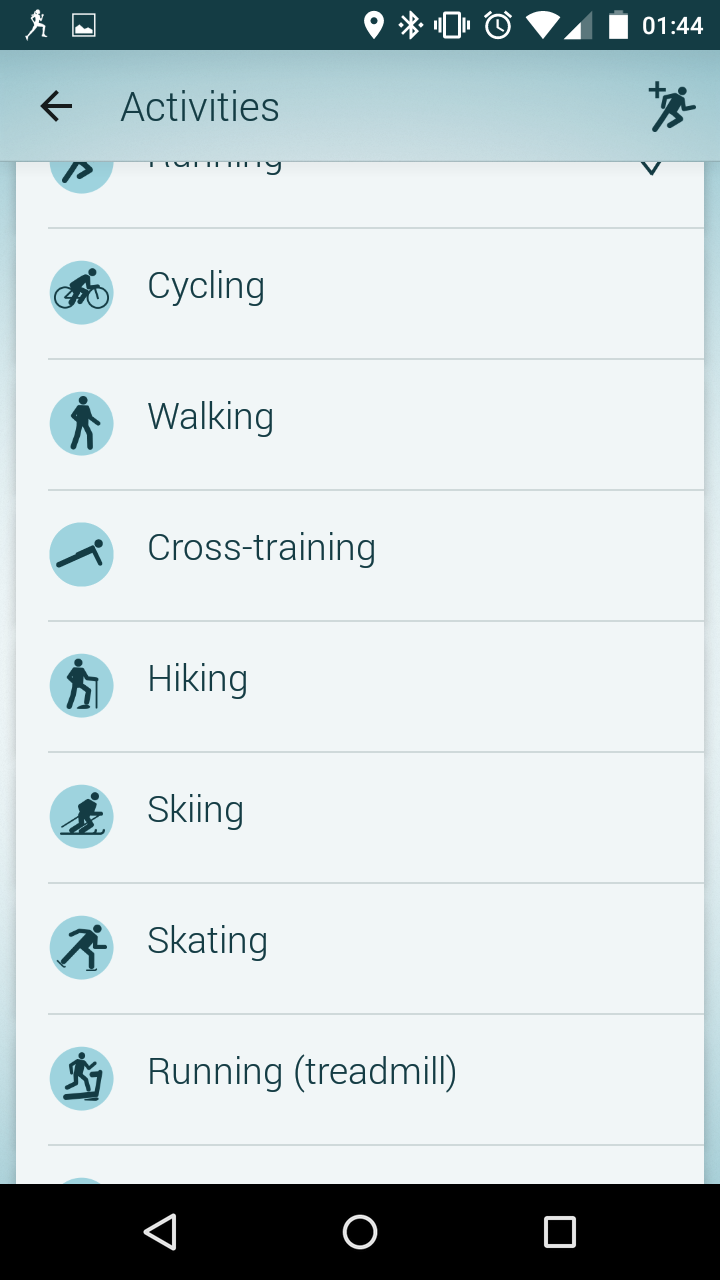Go back using the arrow icon
Image resolution: width=720 pixels, height=1280 pixels.
point(56,107)
